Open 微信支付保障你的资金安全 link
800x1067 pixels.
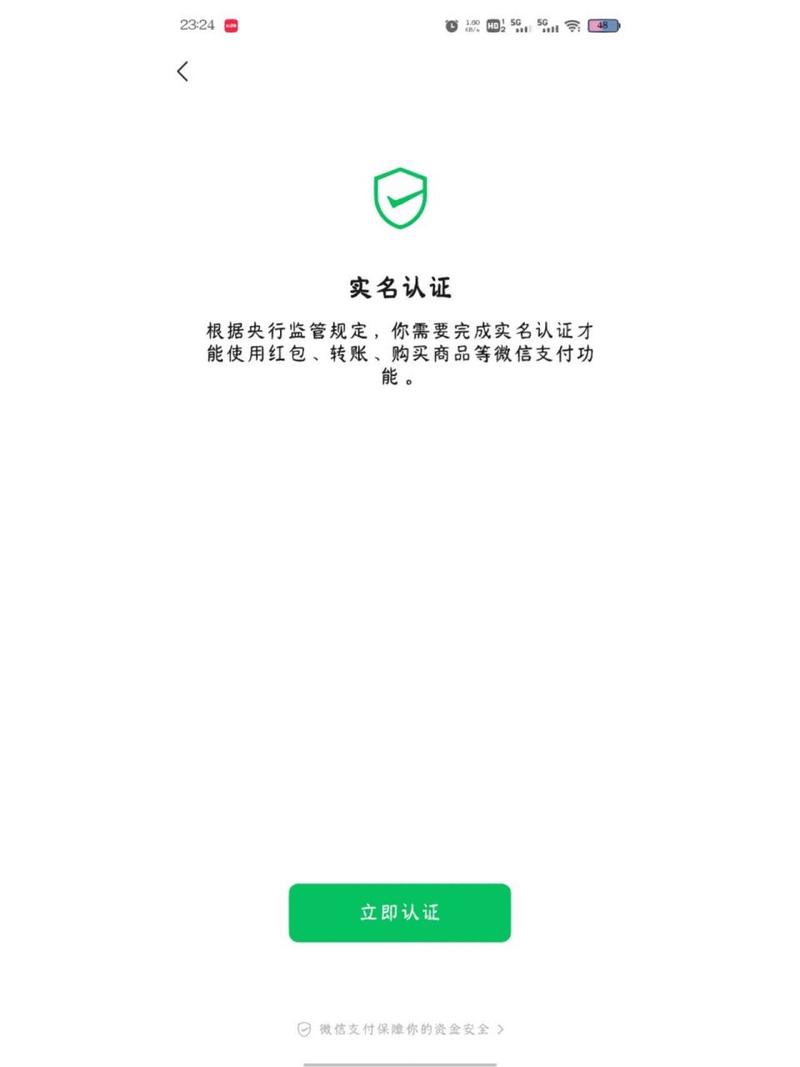pyautogui.click(x=400, y=1029)
